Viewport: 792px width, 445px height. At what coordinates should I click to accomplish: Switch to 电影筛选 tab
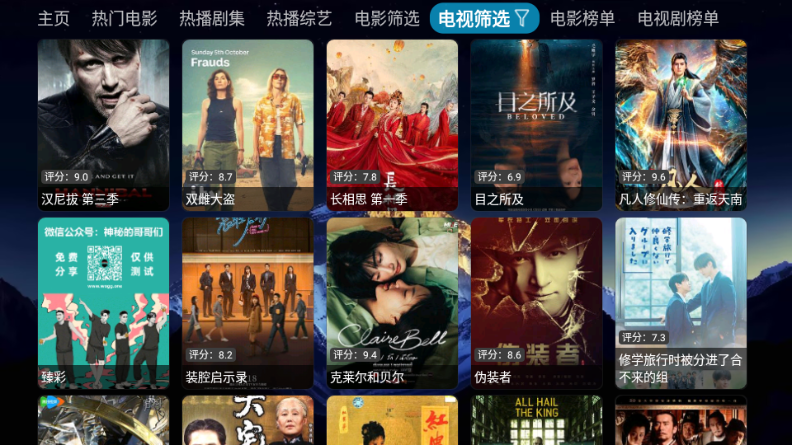point(387,18)
